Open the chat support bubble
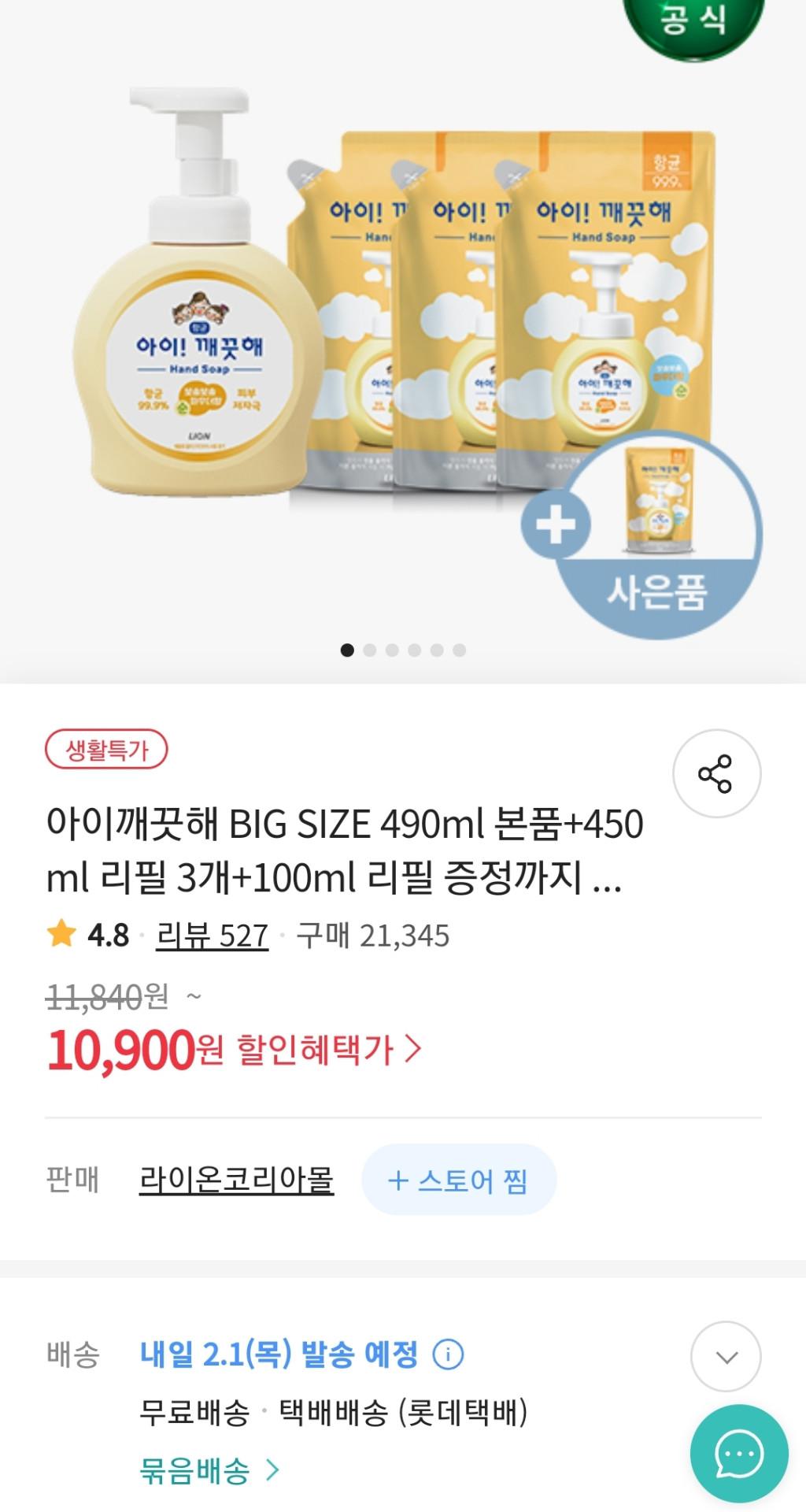806x1512 pixels. pos(738,1454)
